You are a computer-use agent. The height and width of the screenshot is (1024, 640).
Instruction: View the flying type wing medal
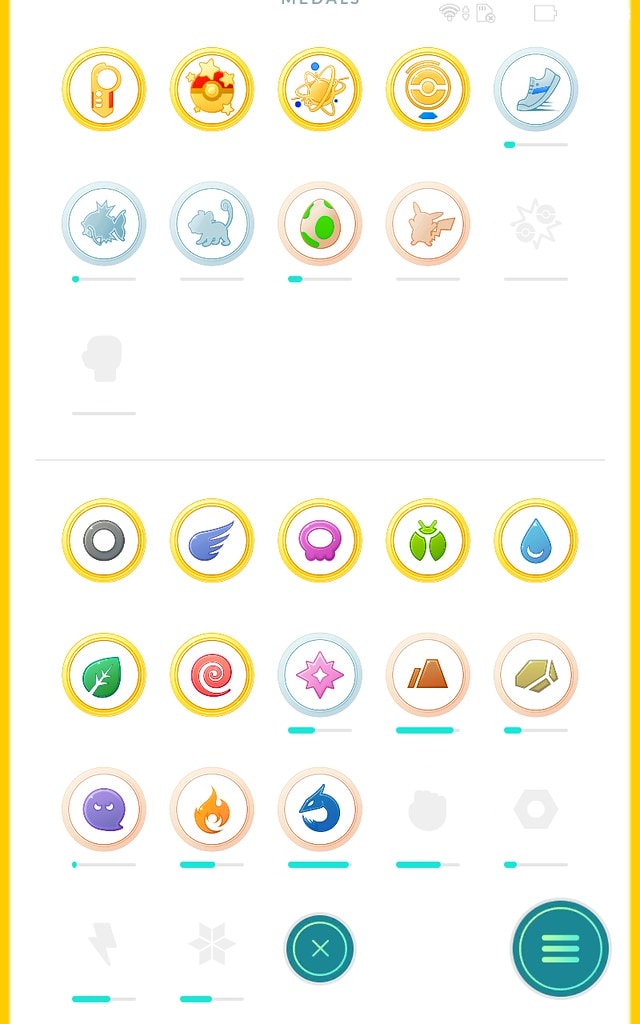click(x=212, y=541)
